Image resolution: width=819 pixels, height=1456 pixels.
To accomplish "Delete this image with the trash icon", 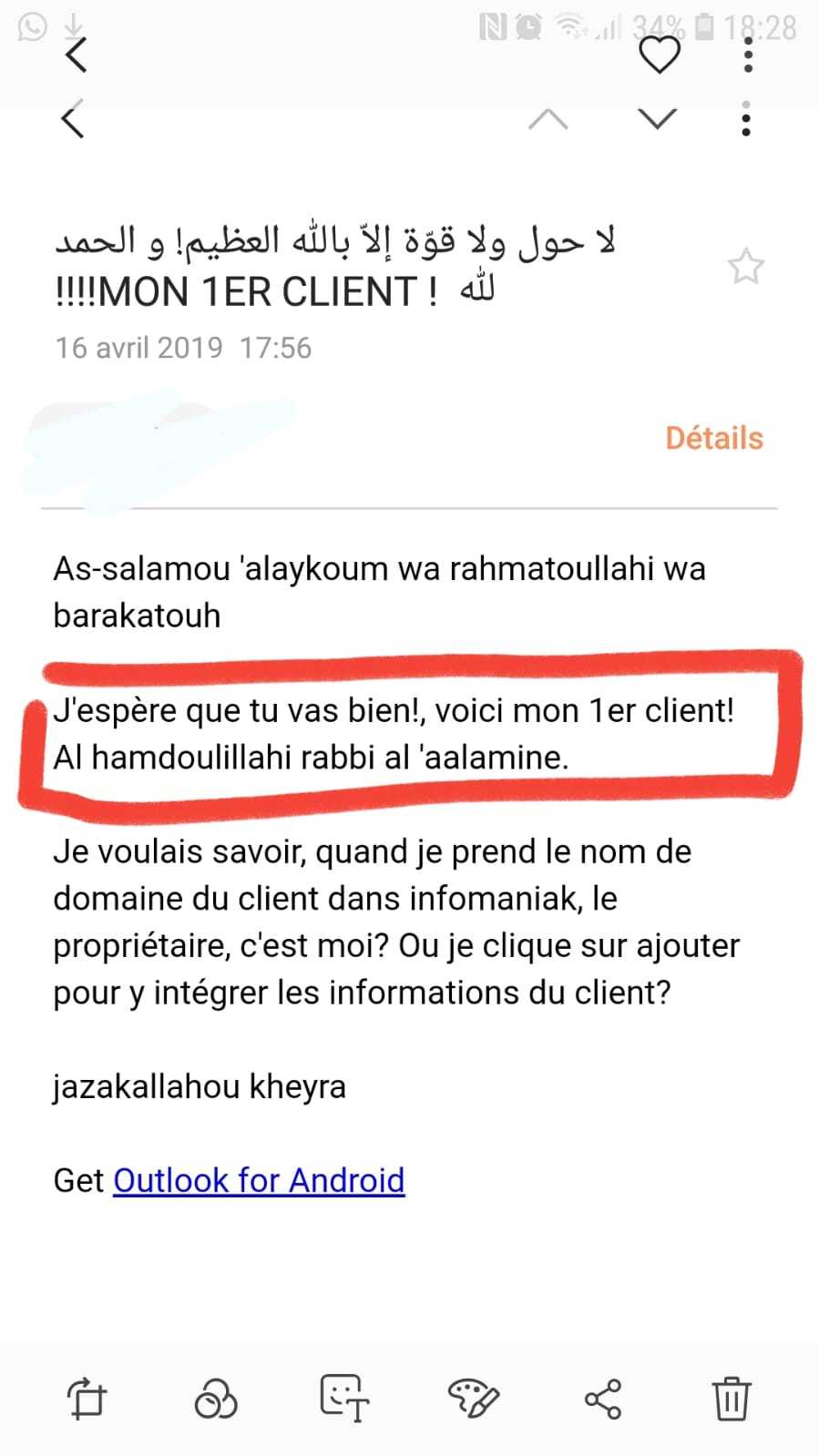I will pyautogui.click(x=731, y=1398).
